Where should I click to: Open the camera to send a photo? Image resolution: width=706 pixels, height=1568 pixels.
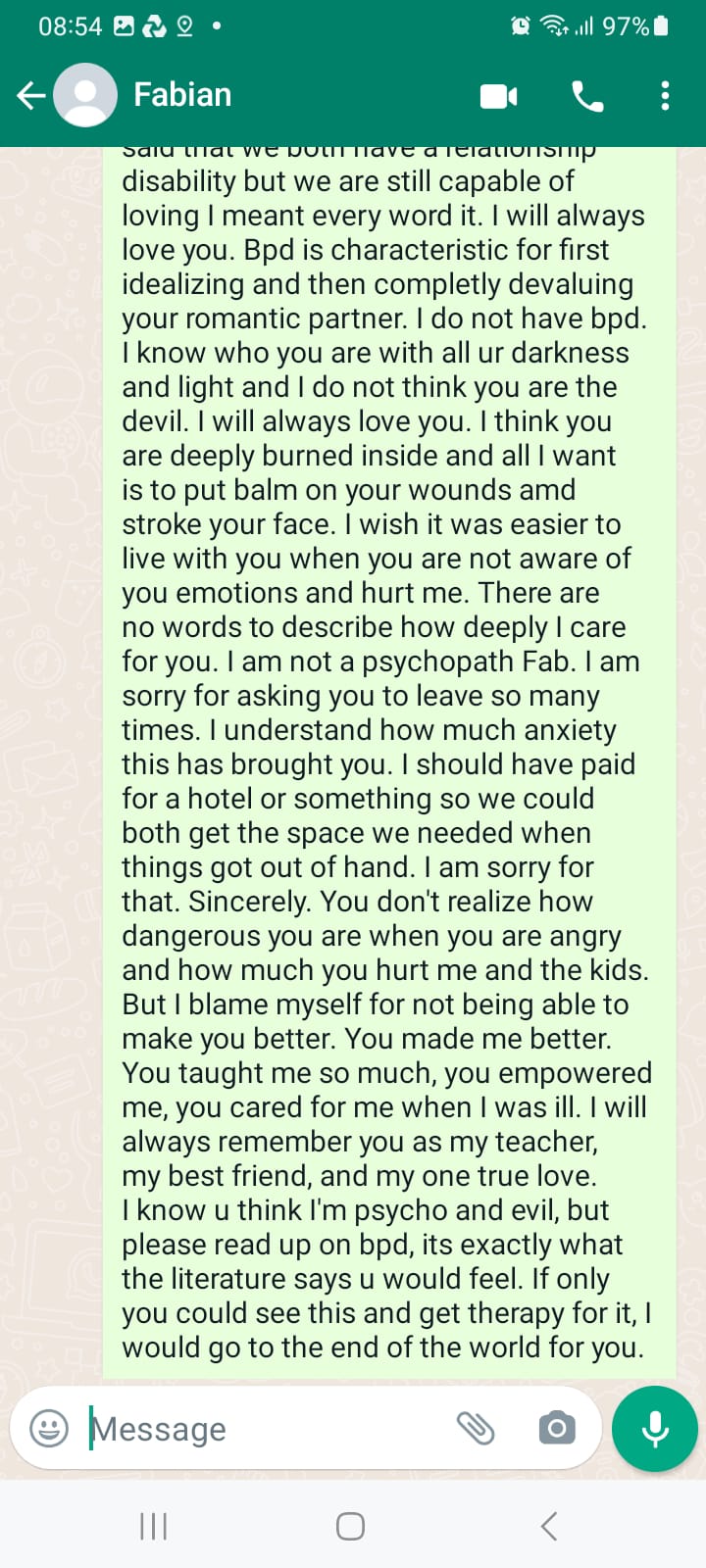pyautogui.click(x=556, y=1428)
